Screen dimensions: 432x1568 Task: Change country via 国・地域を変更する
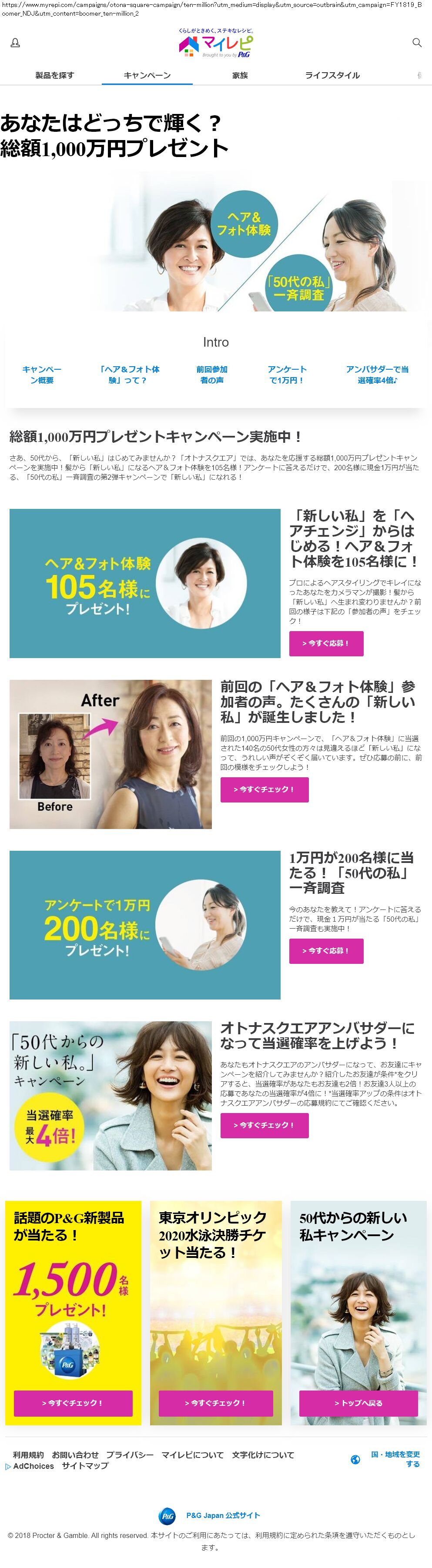(395, 1459)
